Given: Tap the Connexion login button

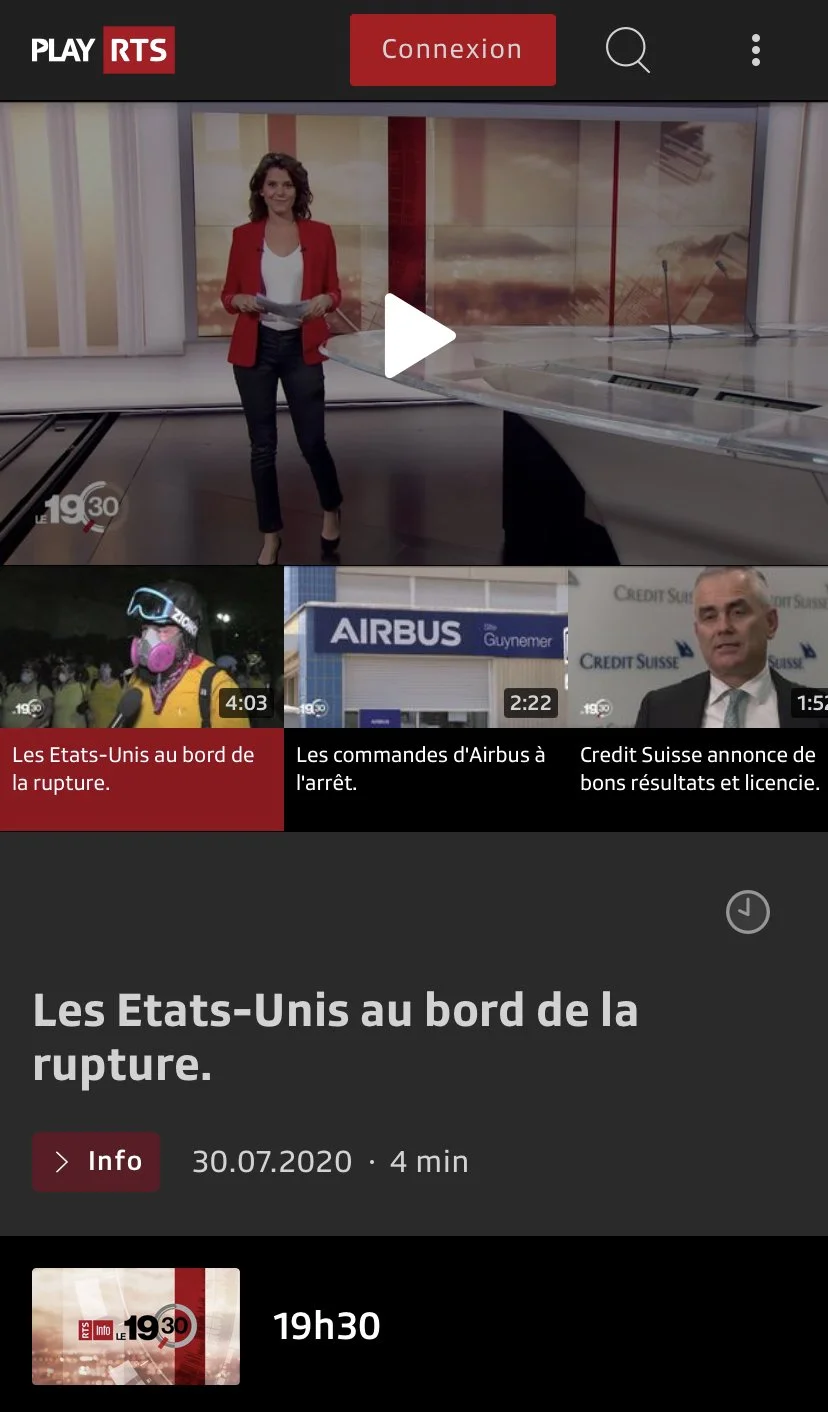Looking at the screenshot, I should point(452,50).
